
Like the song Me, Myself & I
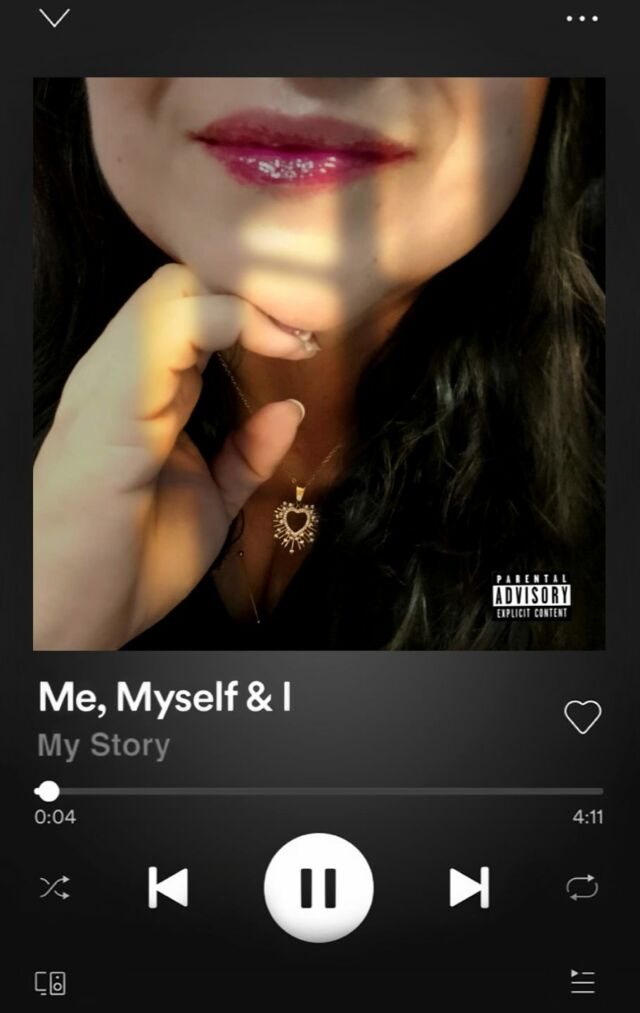click(x=582, y=717)
